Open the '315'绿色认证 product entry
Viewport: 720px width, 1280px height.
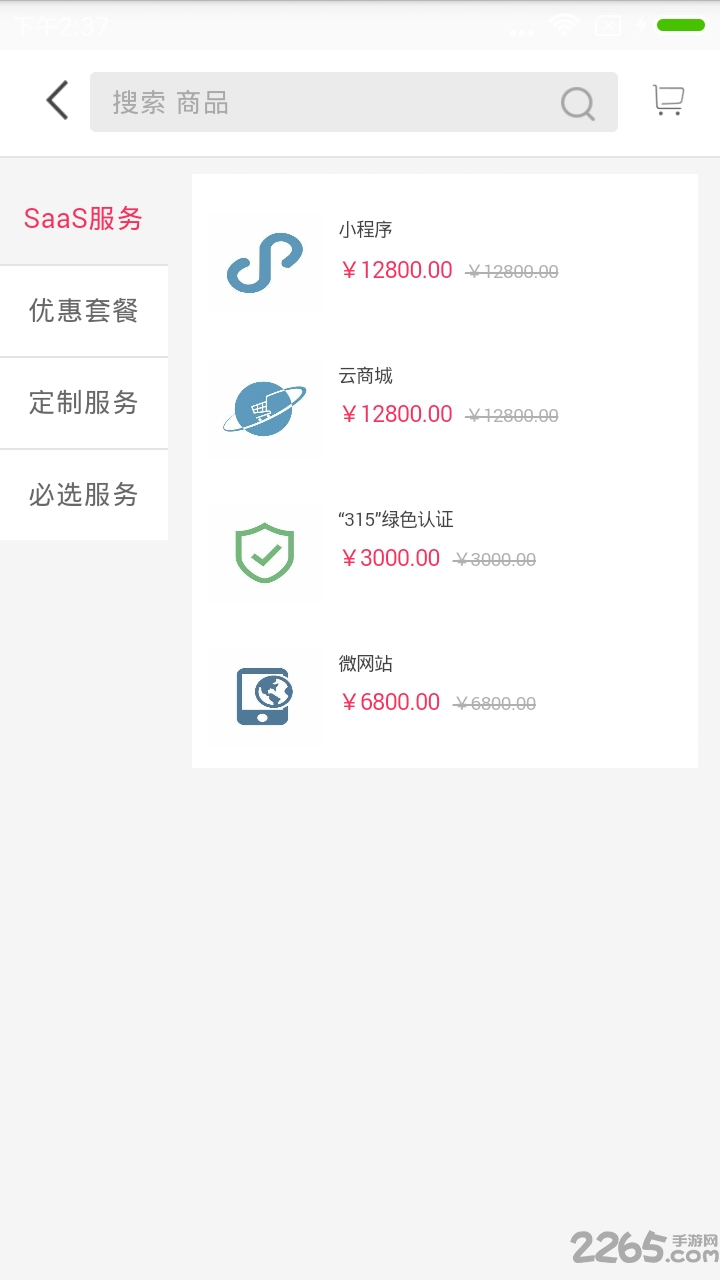click(x=395, y=519)
